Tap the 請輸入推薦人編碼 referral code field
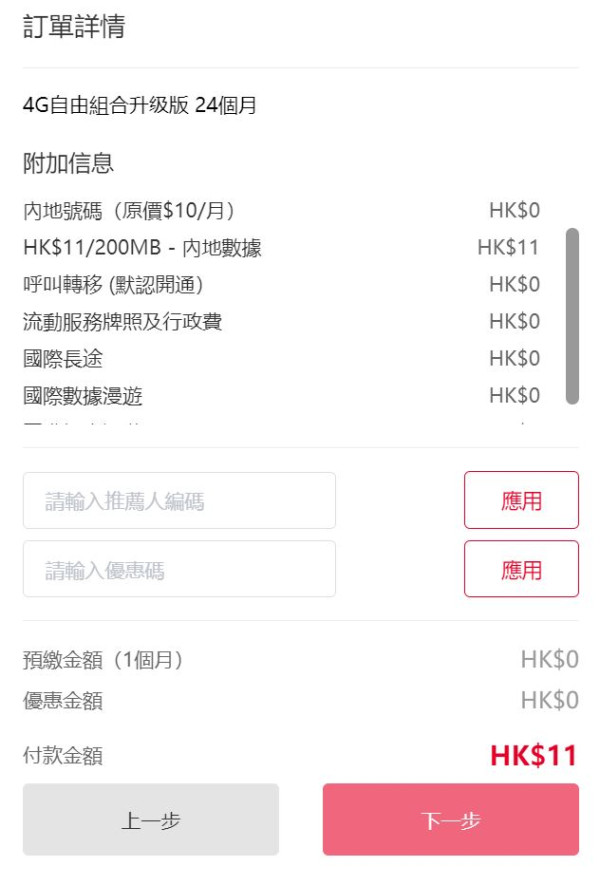Viewport: 600px width, 885px height. click(179, 501)
